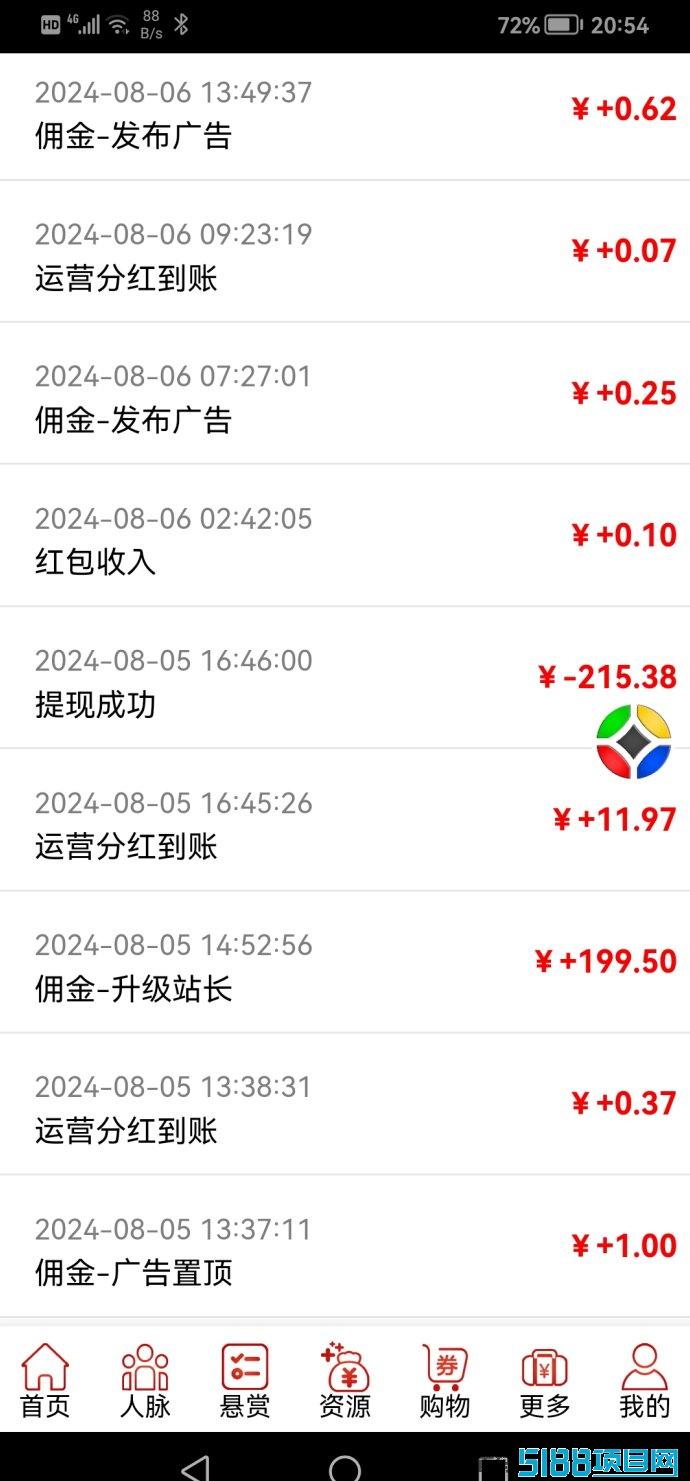Viewport: 690px width, 1481px height.
Task: Open the 购物 shopping tab
Action: (x=445, y=1381)
